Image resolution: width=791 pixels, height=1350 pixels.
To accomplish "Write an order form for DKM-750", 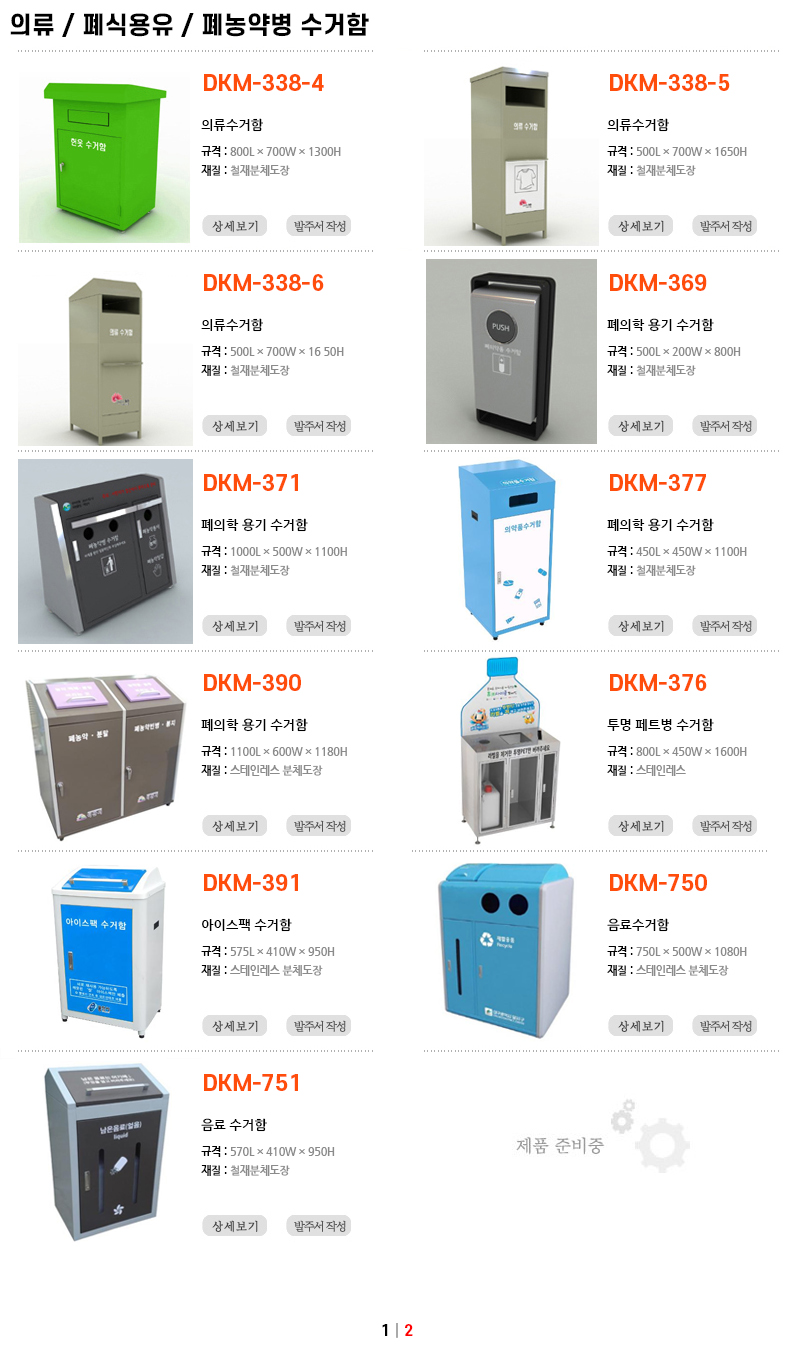I will 725,1026.
